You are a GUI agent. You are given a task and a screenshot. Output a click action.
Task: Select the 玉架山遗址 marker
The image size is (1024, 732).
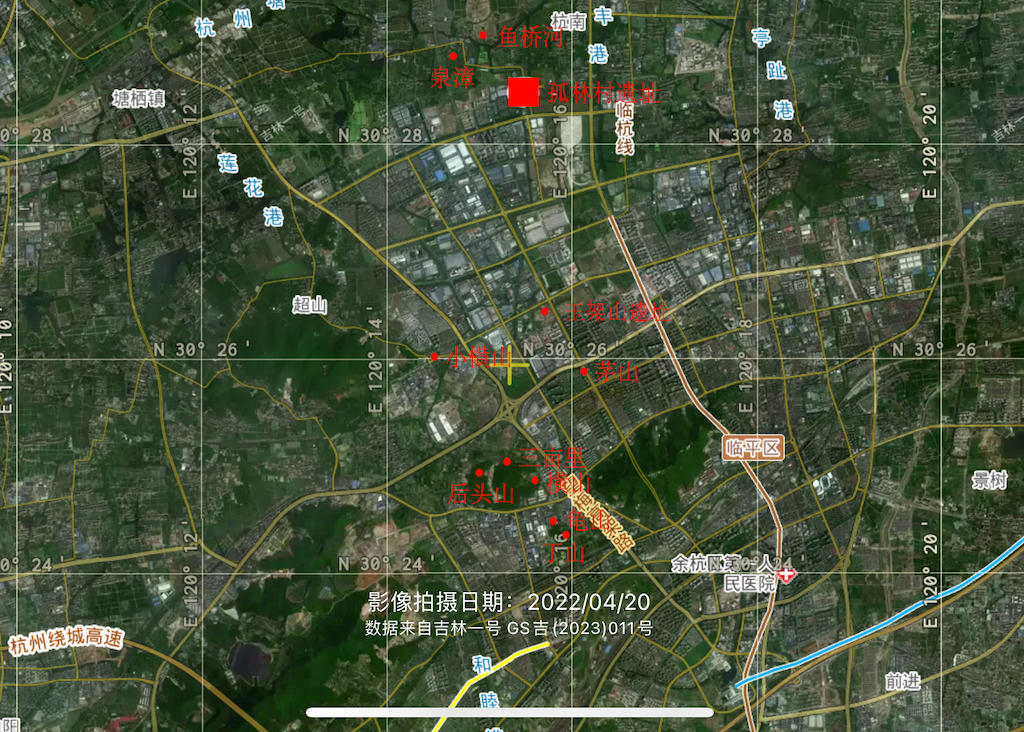(545, 311)
